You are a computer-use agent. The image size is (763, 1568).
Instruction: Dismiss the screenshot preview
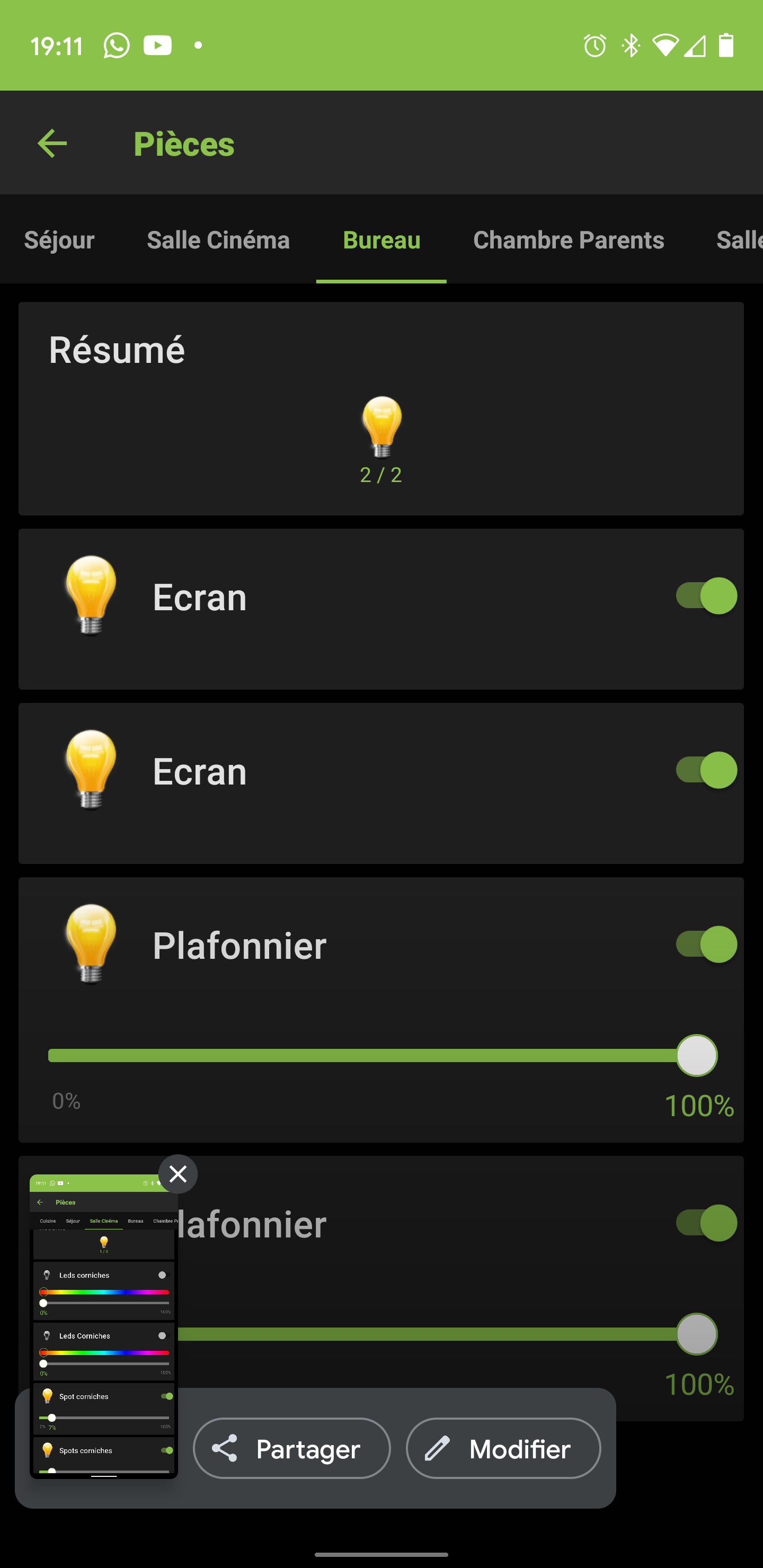point(178,1173)
